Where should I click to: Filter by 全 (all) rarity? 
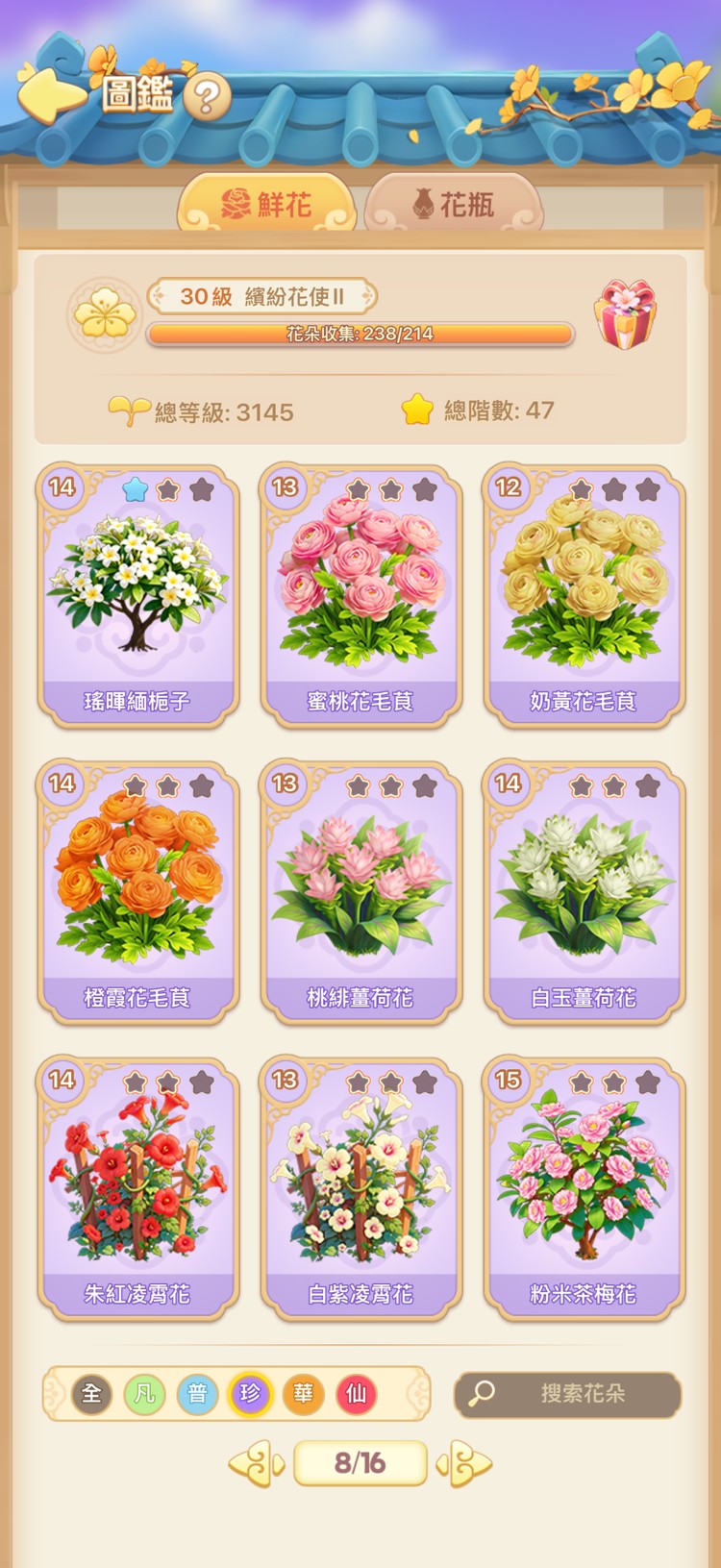pyautogui.click(x=92, y=1394)
